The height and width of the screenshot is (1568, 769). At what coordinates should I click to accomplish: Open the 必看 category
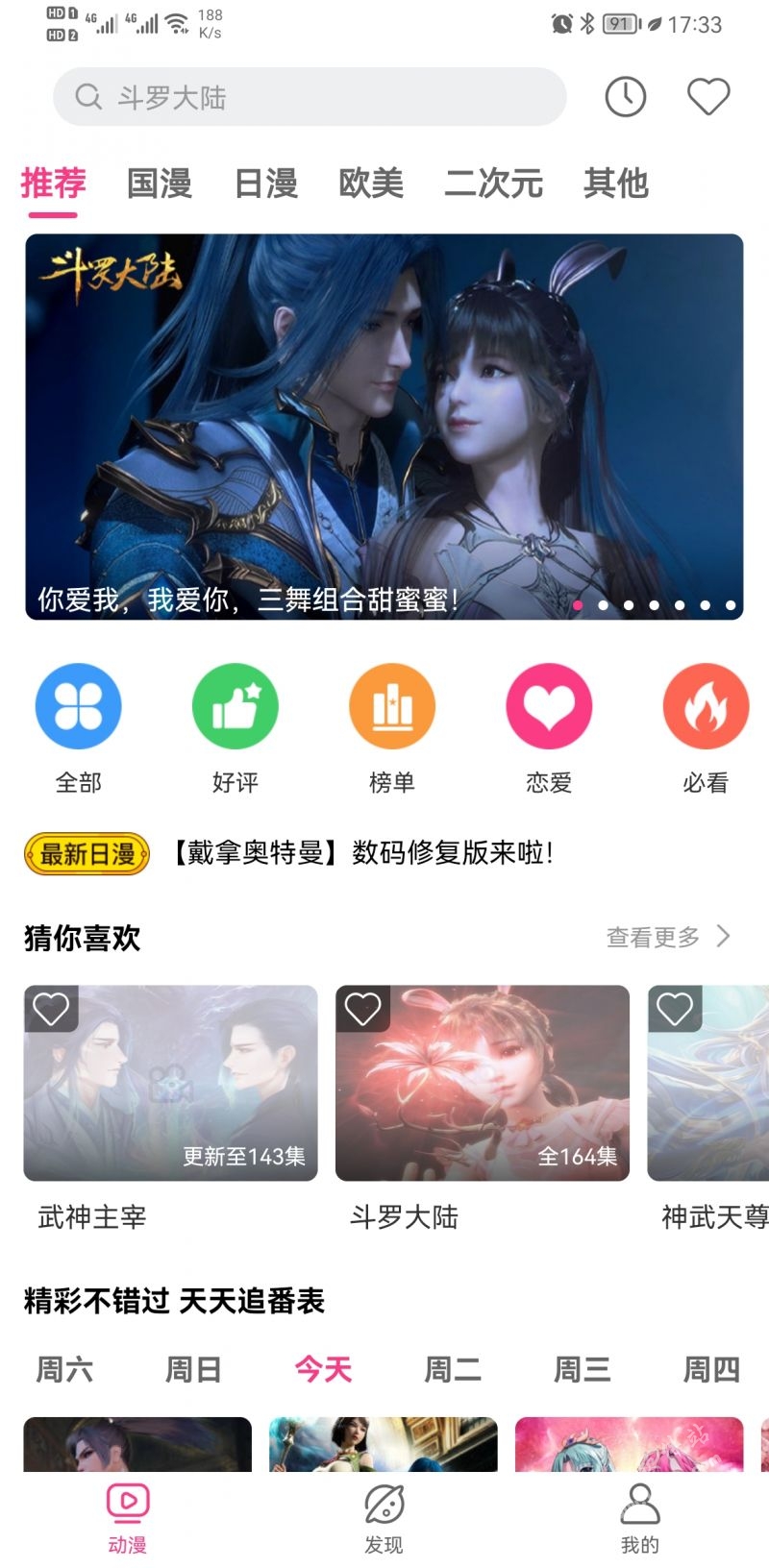pyautogui.click(x=706, y=728)
